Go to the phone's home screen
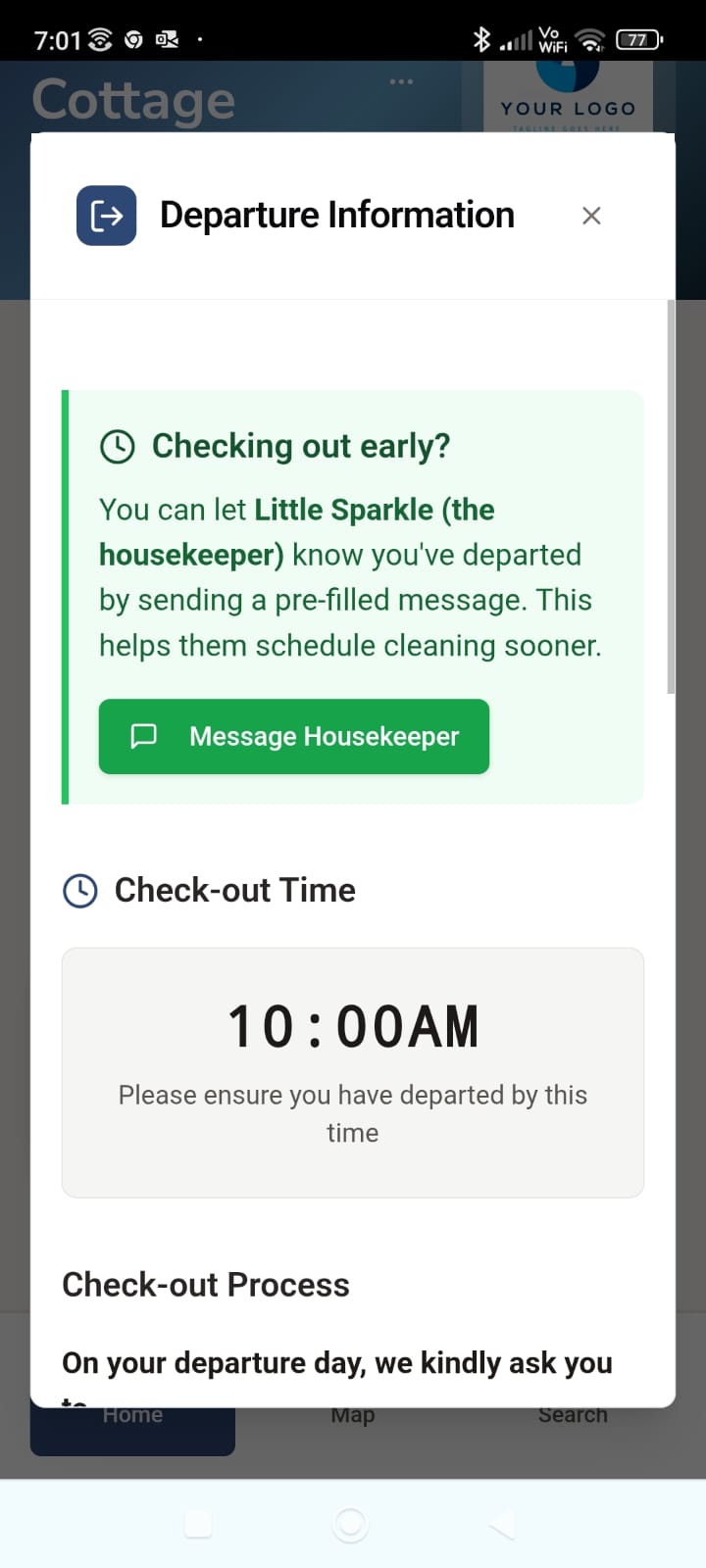706x1568 pixels. point(350,1524)
